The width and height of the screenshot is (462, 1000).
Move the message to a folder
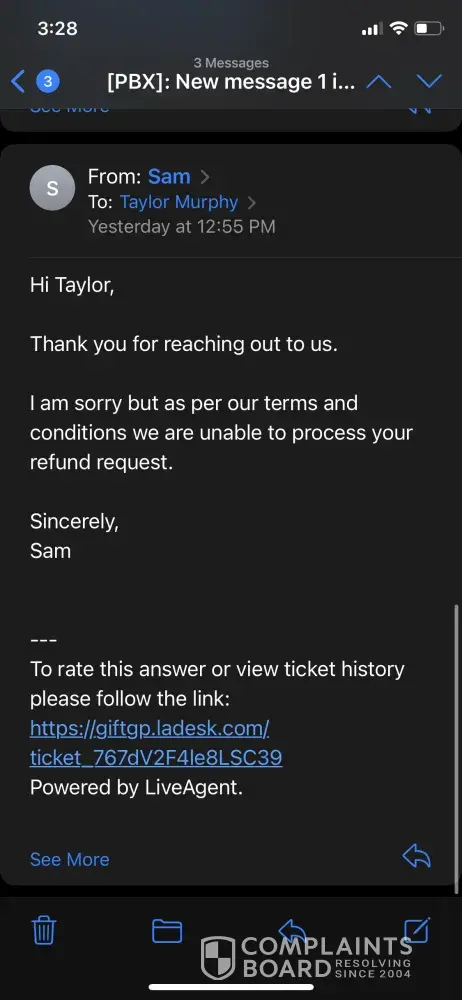pos(167,931)
